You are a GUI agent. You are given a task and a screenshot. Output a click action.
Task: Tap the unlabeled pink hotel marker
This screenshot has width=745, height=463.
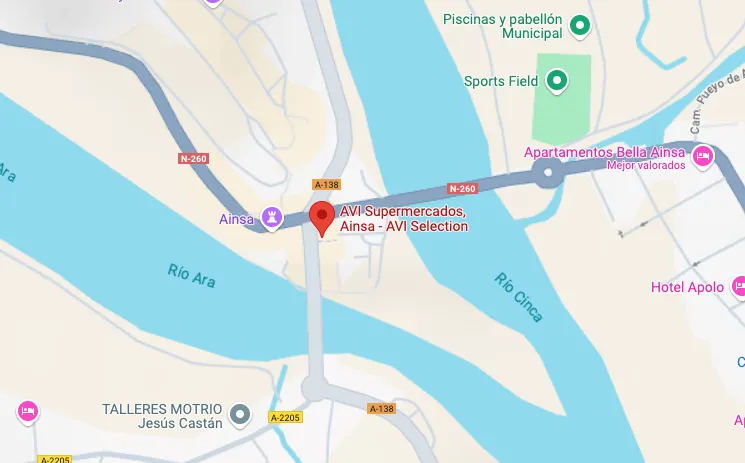click(28, 410)
